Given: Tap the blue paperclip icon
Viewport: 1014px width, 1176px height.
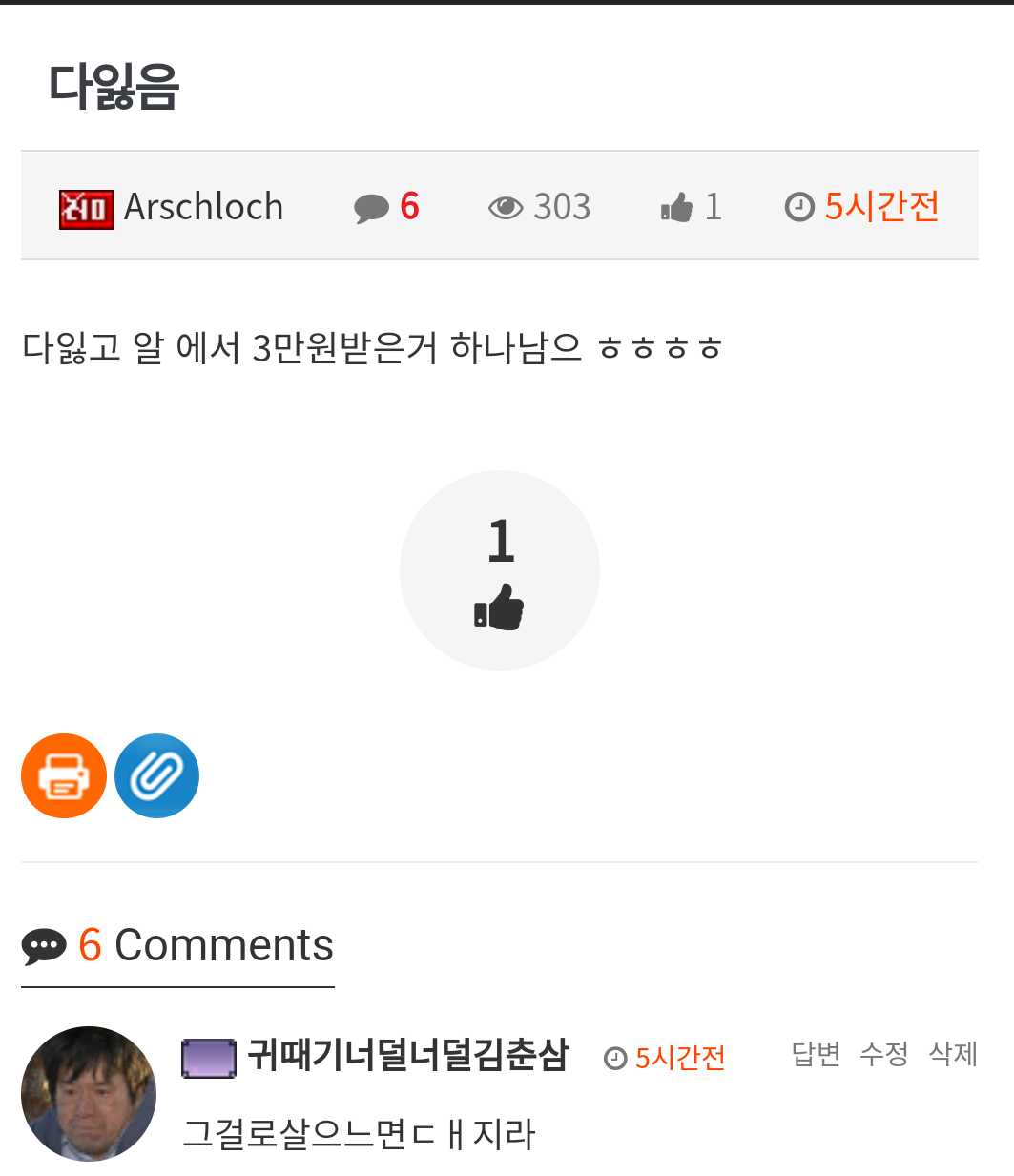Looking at the screenshot, I should click(156, 775).
